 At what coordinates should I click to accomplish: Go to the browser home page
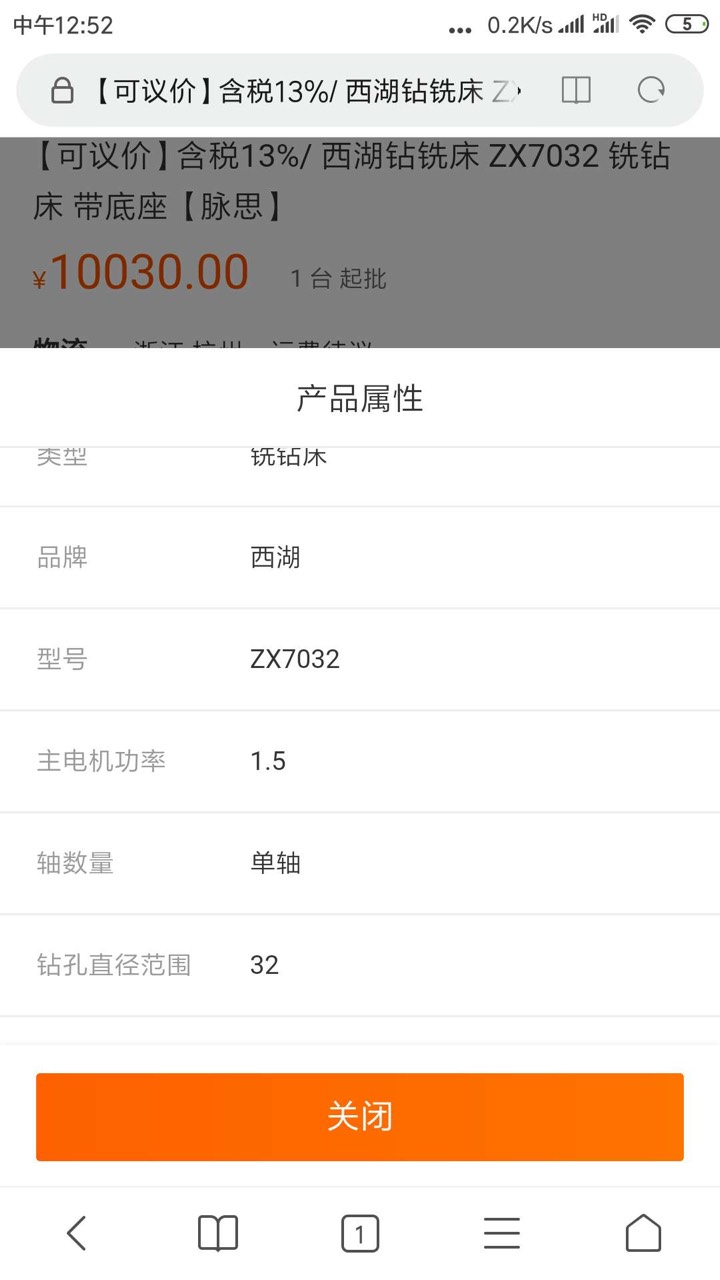(644, 1233)
